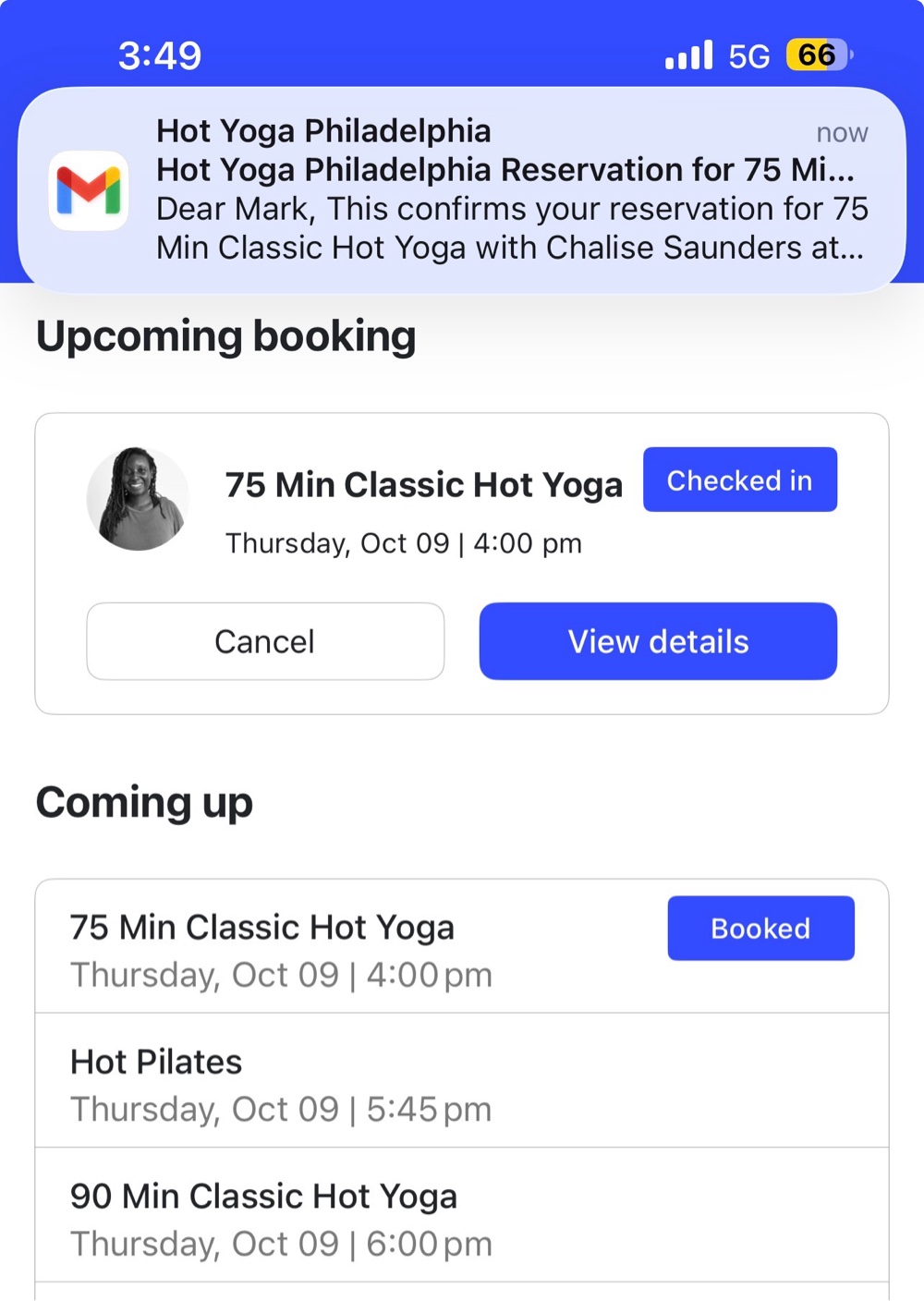924x1301 pixels.
Task: Open the Hot Pilates 5:45 pm class
Action: click(370, 1083)
